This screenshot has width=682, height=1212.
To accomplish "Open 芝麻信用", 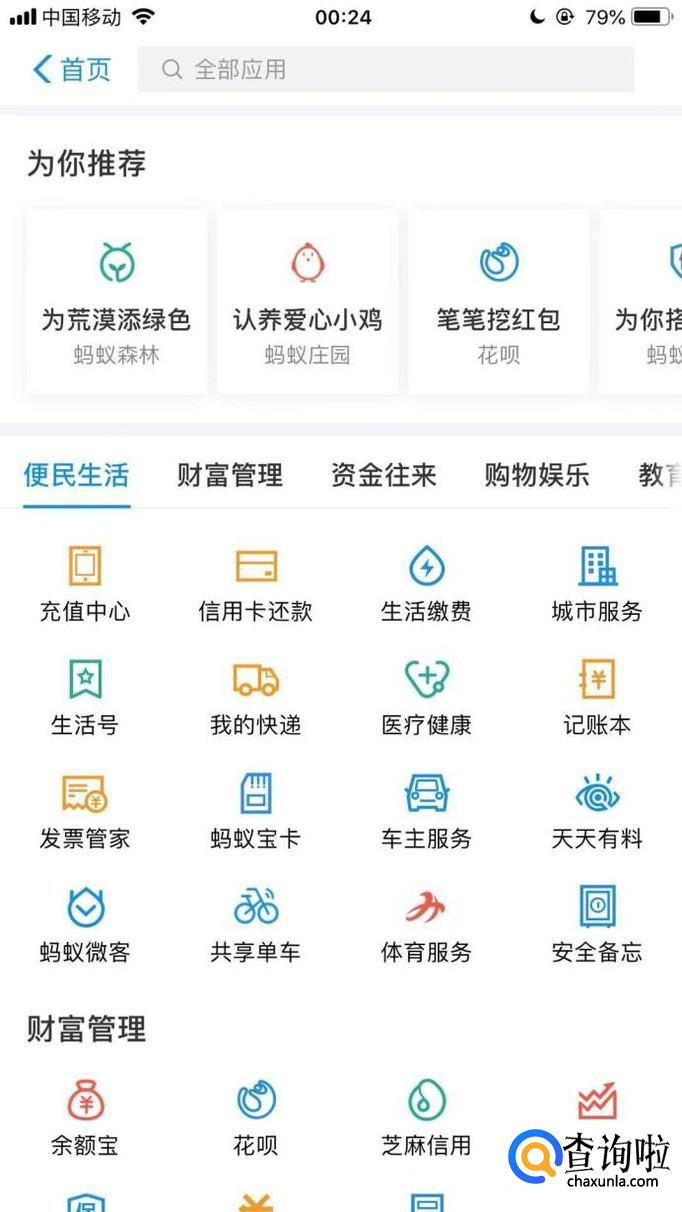I will click(426, 1117).
